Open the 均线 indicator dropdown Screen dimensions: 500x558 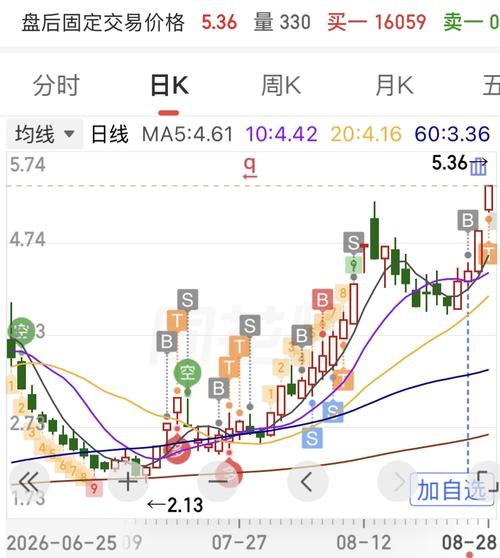pos(45,134)
